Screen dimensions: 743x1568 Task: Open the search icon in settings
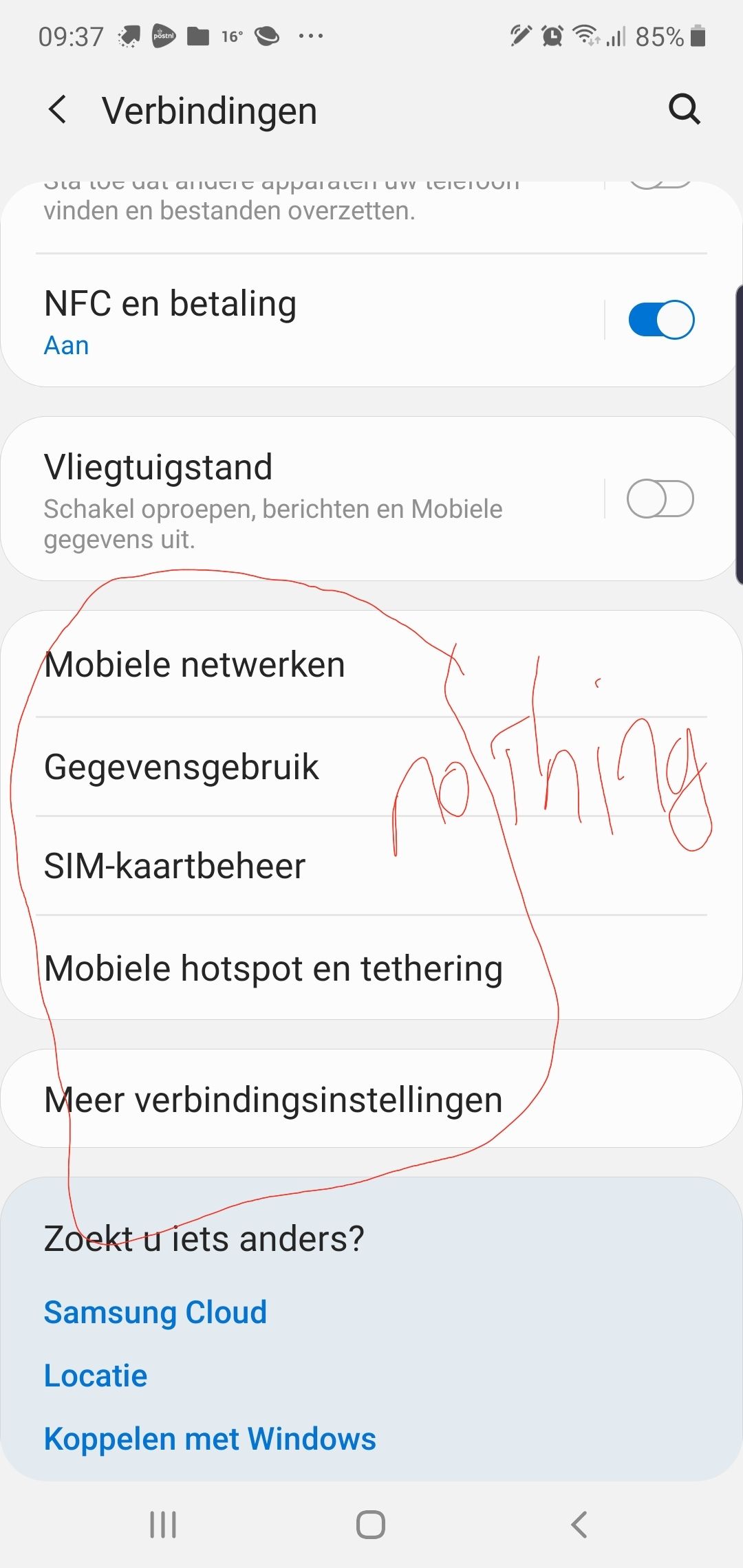[684, 109]
